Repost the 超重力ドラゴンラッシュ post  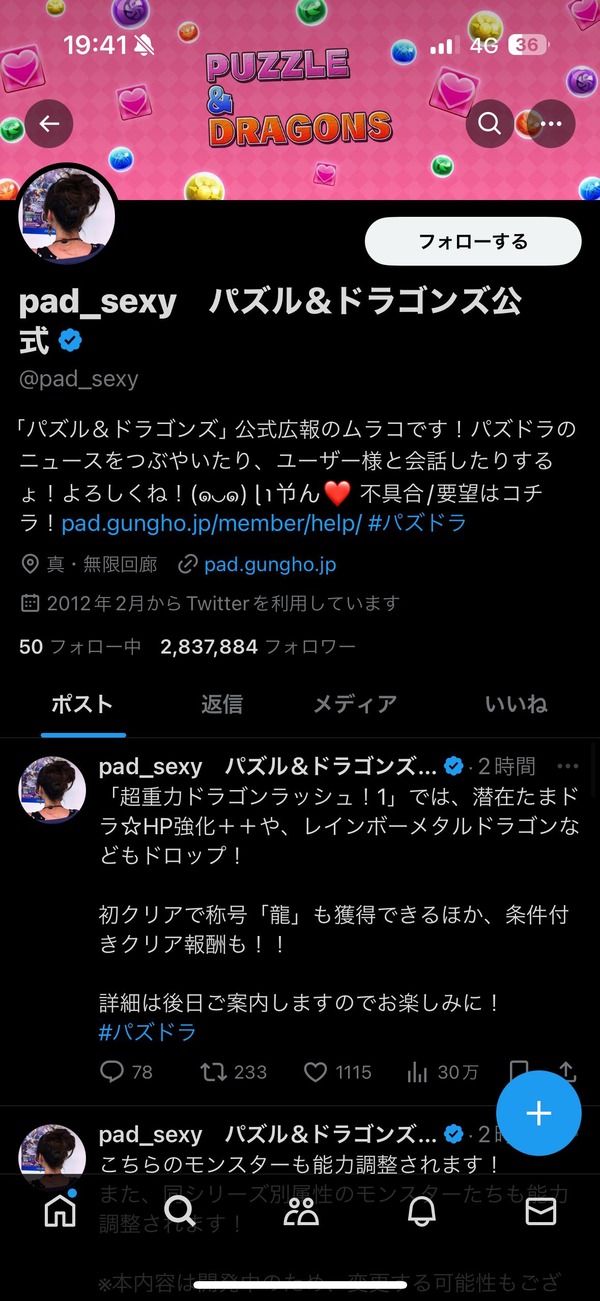(233, 1072)
